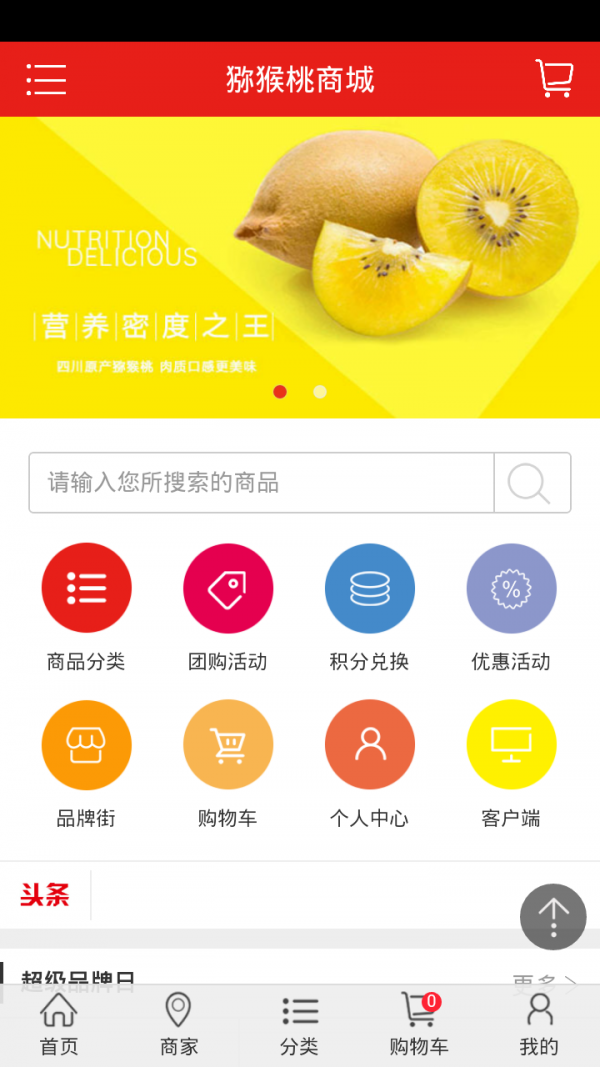Tap the magnifier search button

point(532,483)
